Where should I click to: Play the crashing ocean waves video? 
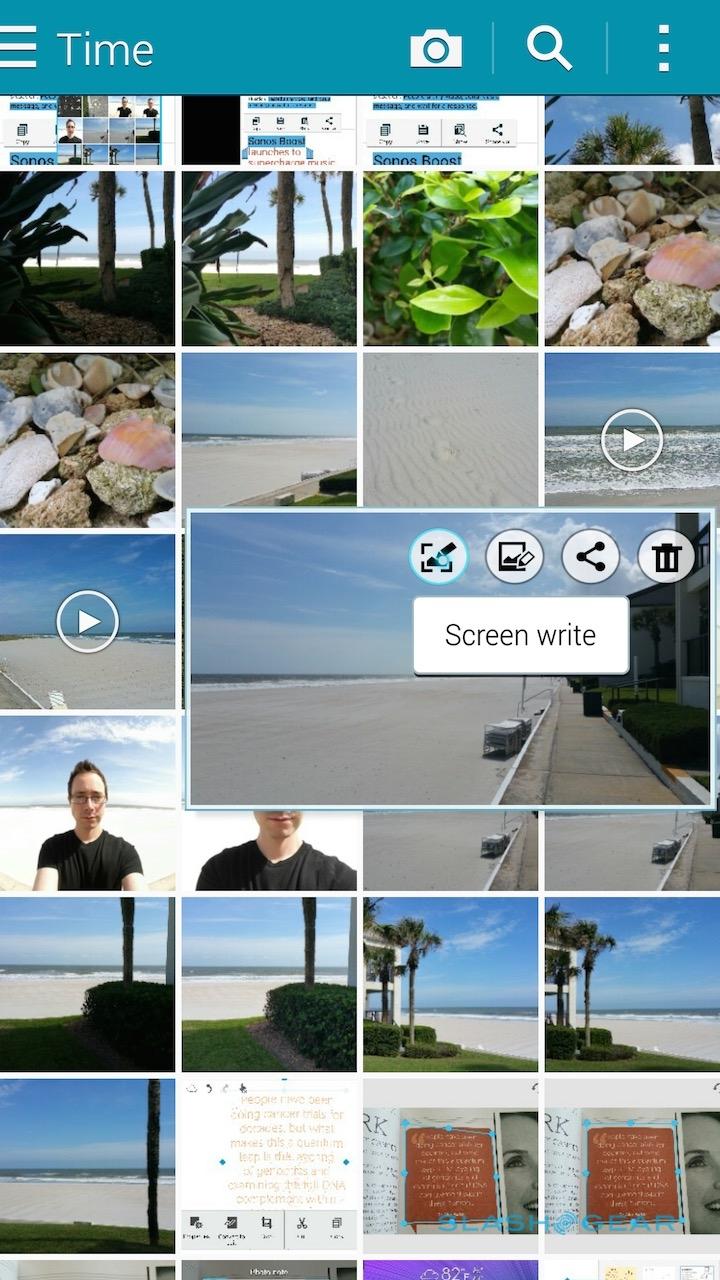coord(632,439)
